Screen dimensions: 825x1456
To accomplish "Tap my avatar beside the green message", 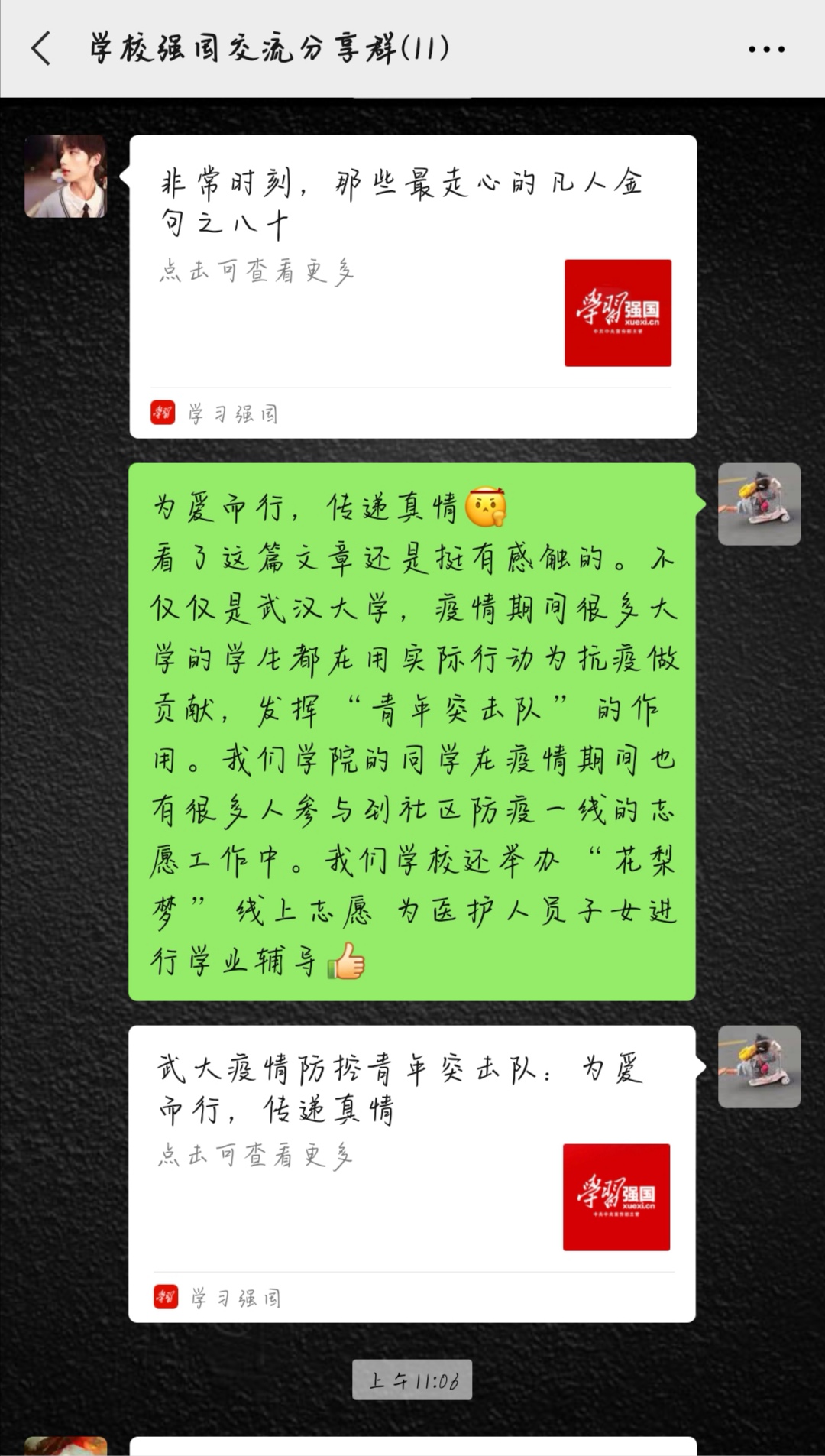I will point(759,504).
